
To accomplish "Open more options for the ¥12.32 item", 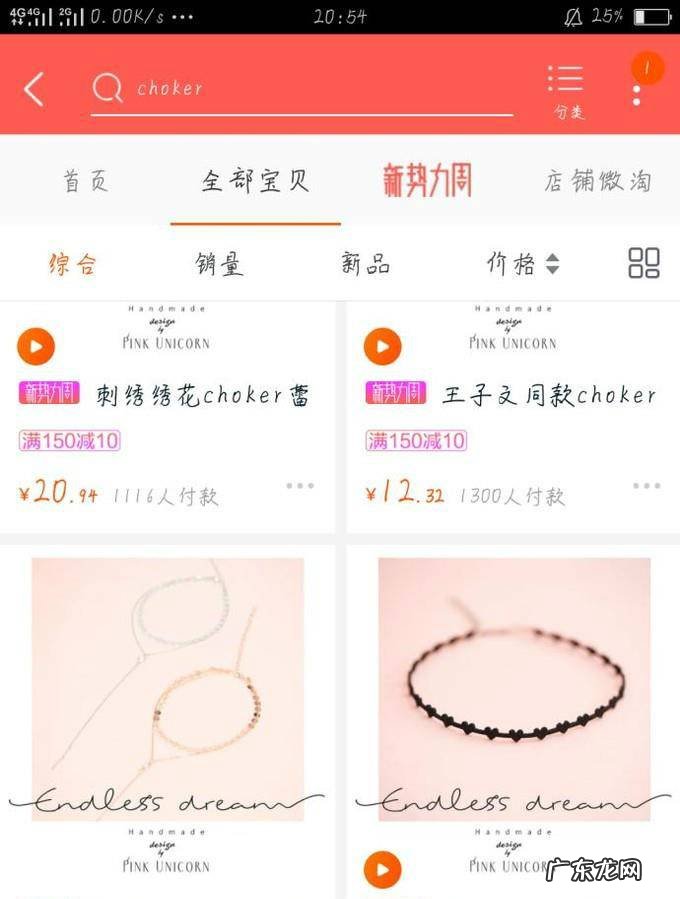I will [x=646, y=486].
